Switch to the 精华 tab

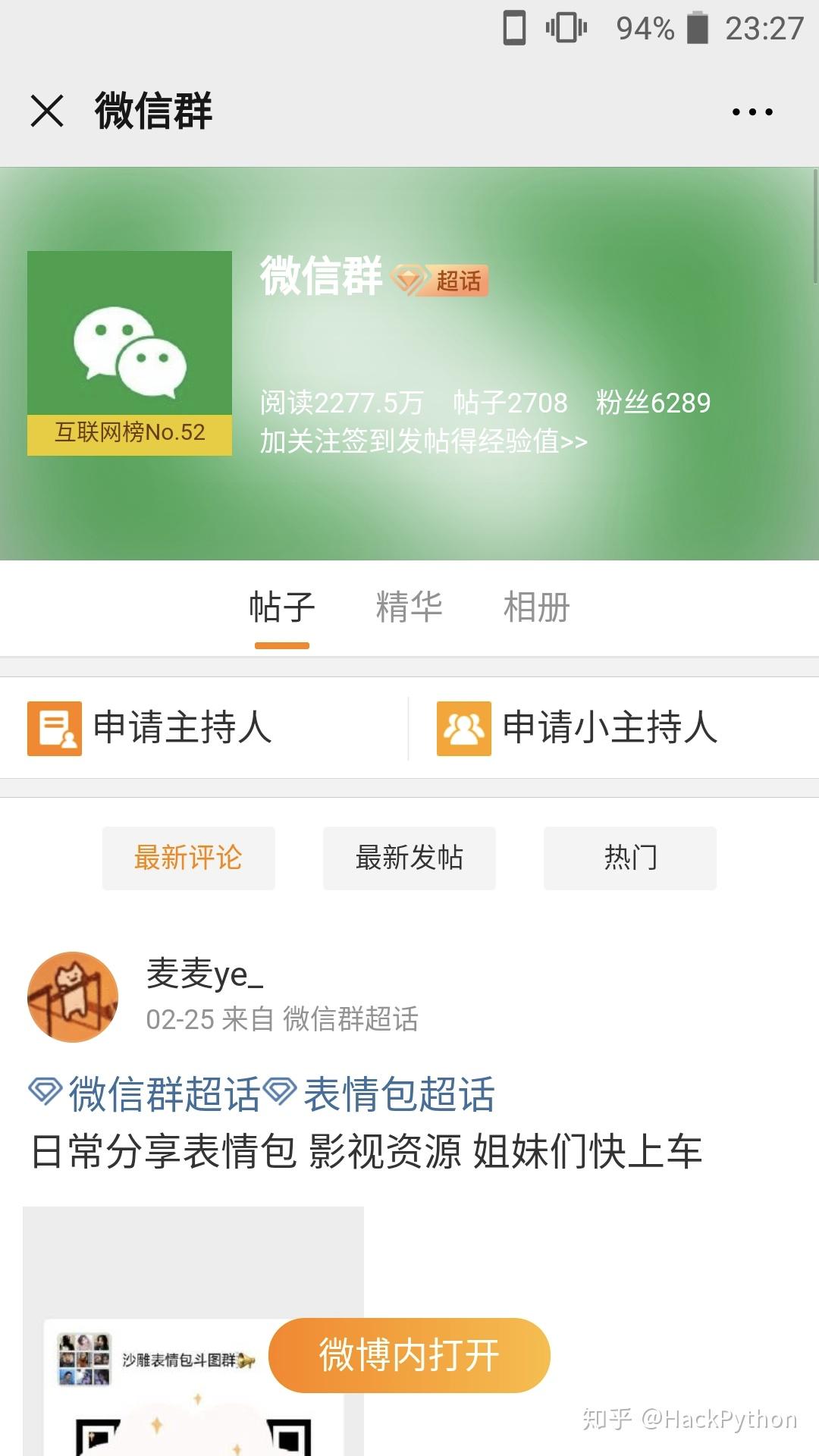click(x=409, y=607)
